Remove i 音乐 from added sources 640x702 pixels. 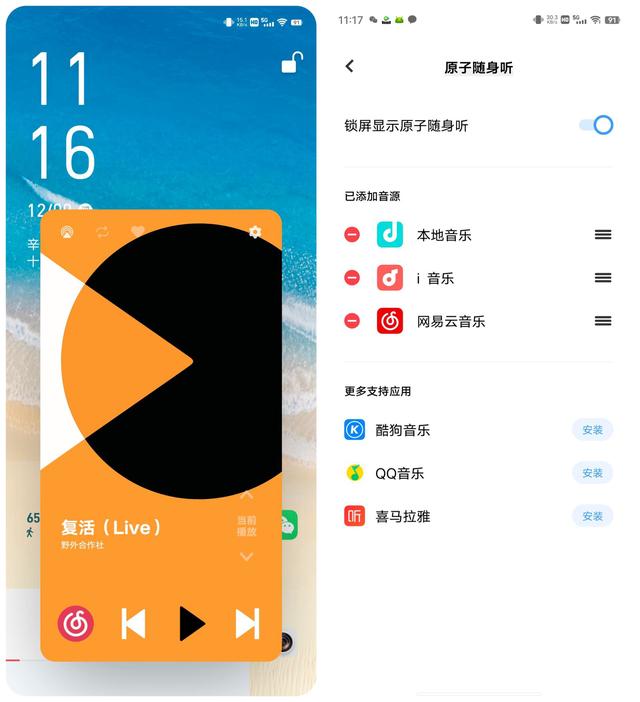click(352, 278)
